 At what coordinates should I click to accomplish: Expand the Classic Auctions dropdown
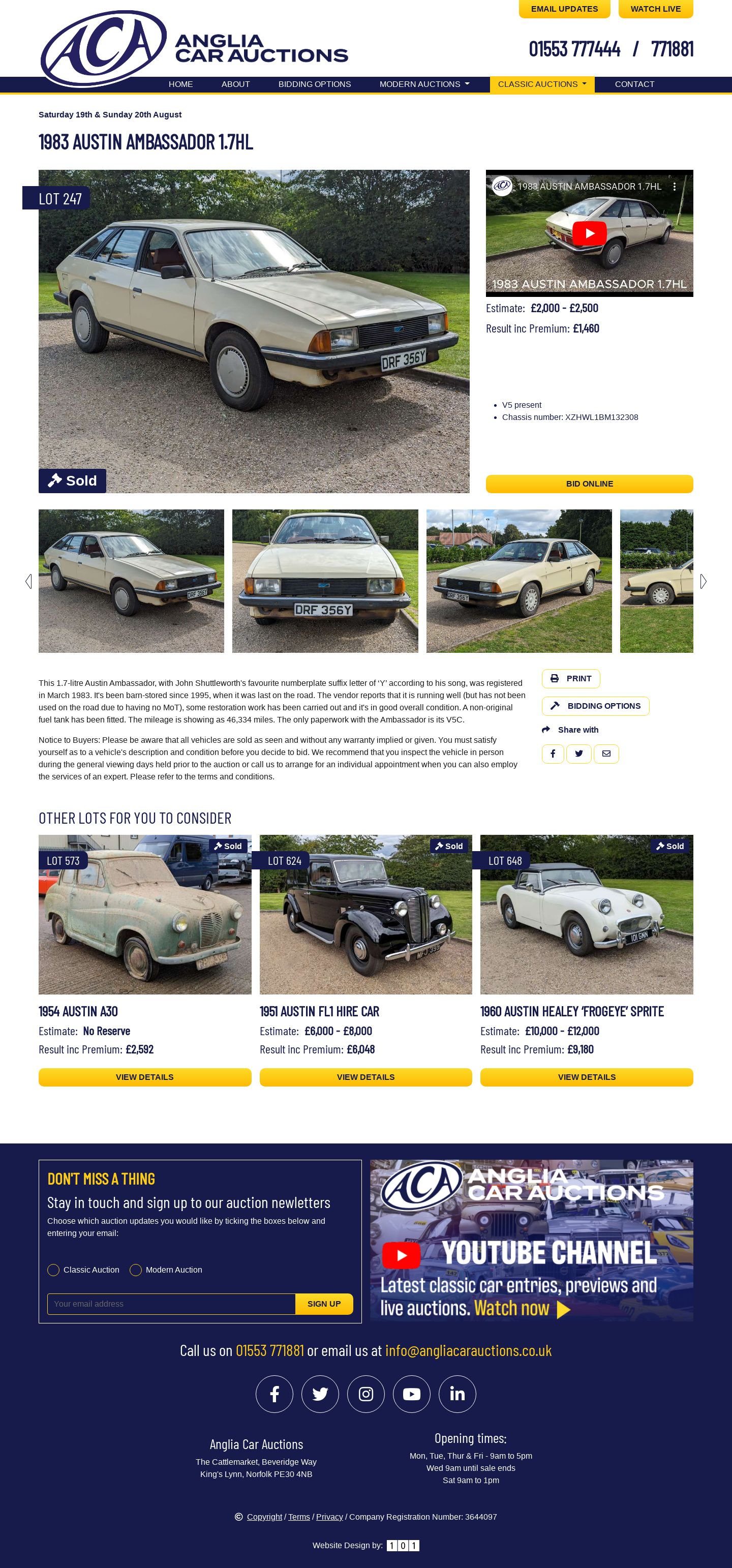[x=541, y=84]
